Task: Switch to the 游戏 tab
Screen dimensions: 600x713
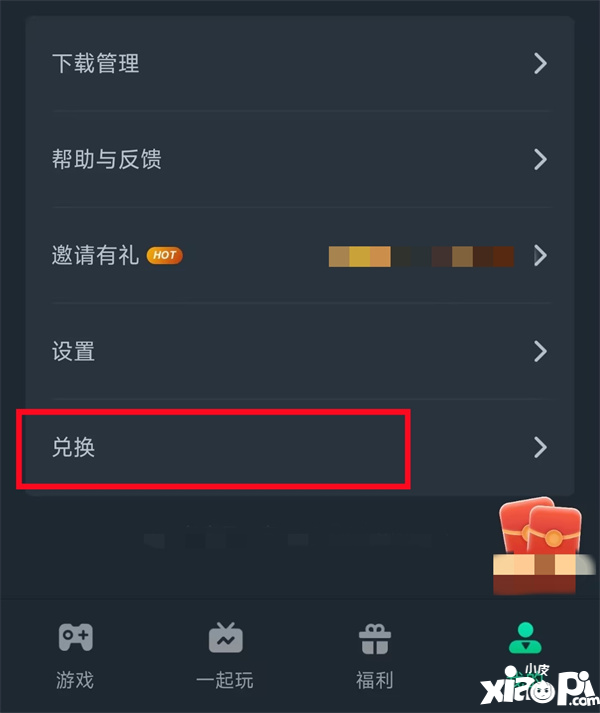Action: (x=75, y=656)
